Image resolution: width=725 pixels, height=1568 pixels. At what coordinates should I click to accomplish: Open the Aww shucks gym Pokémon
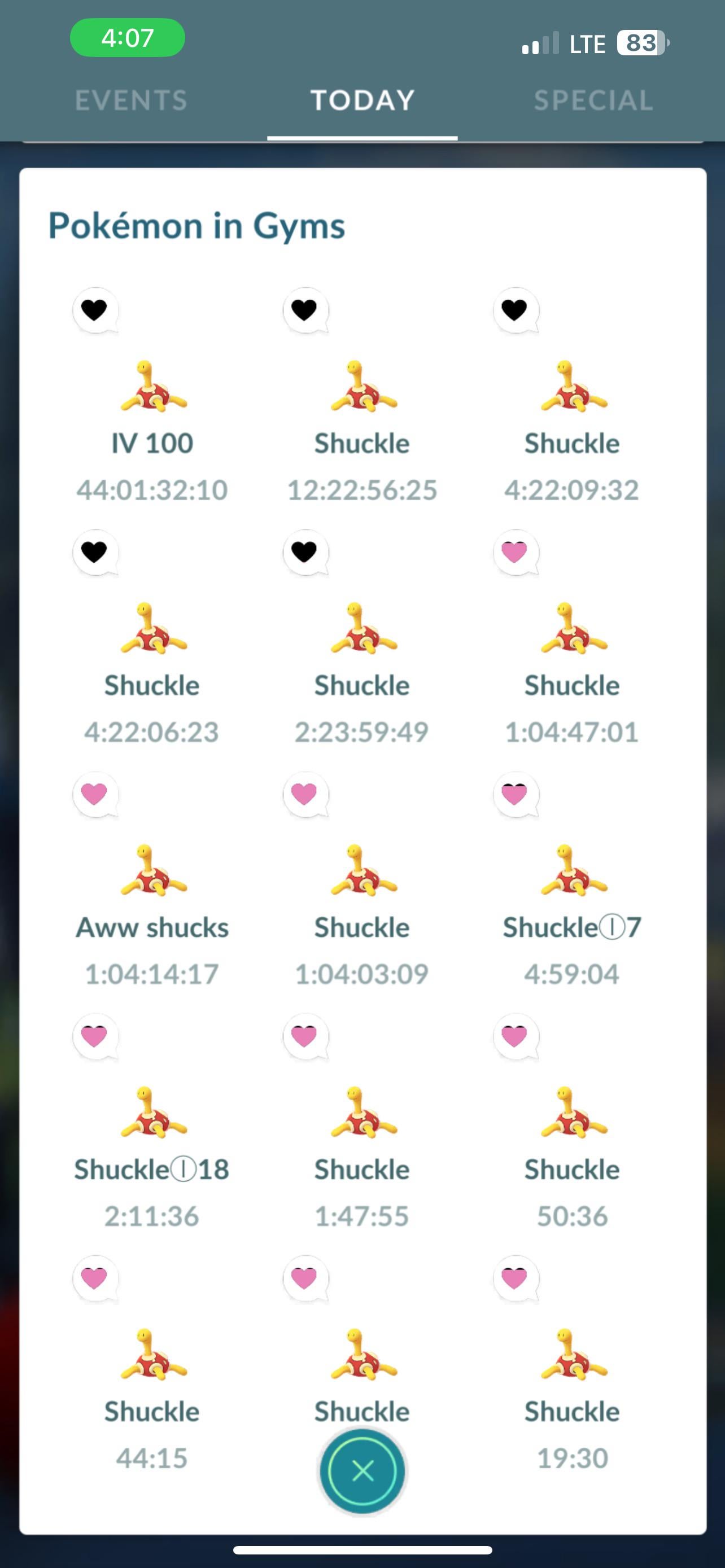click(x=152, y=871)
